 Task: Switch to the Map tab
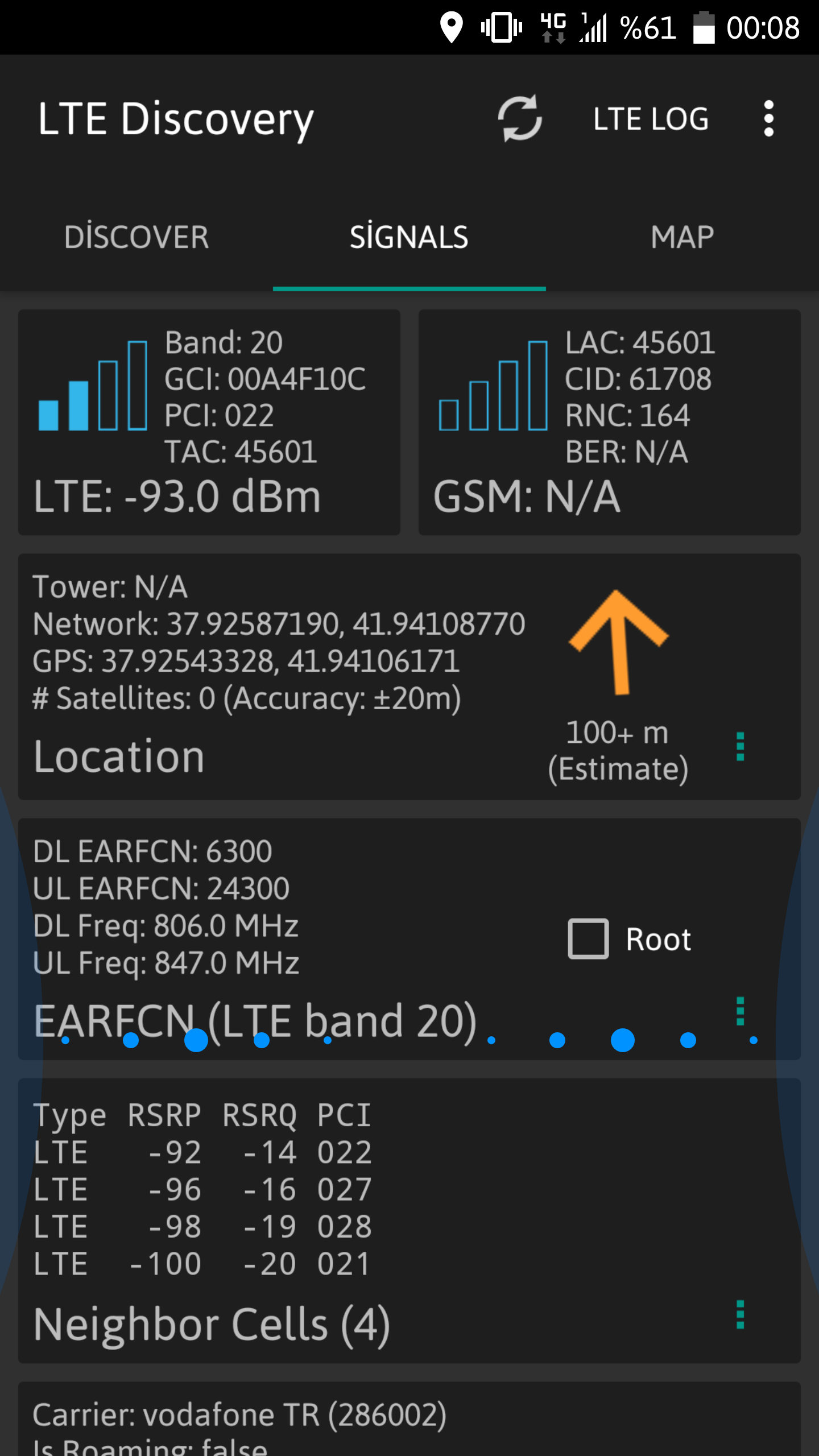click(682, 237)
